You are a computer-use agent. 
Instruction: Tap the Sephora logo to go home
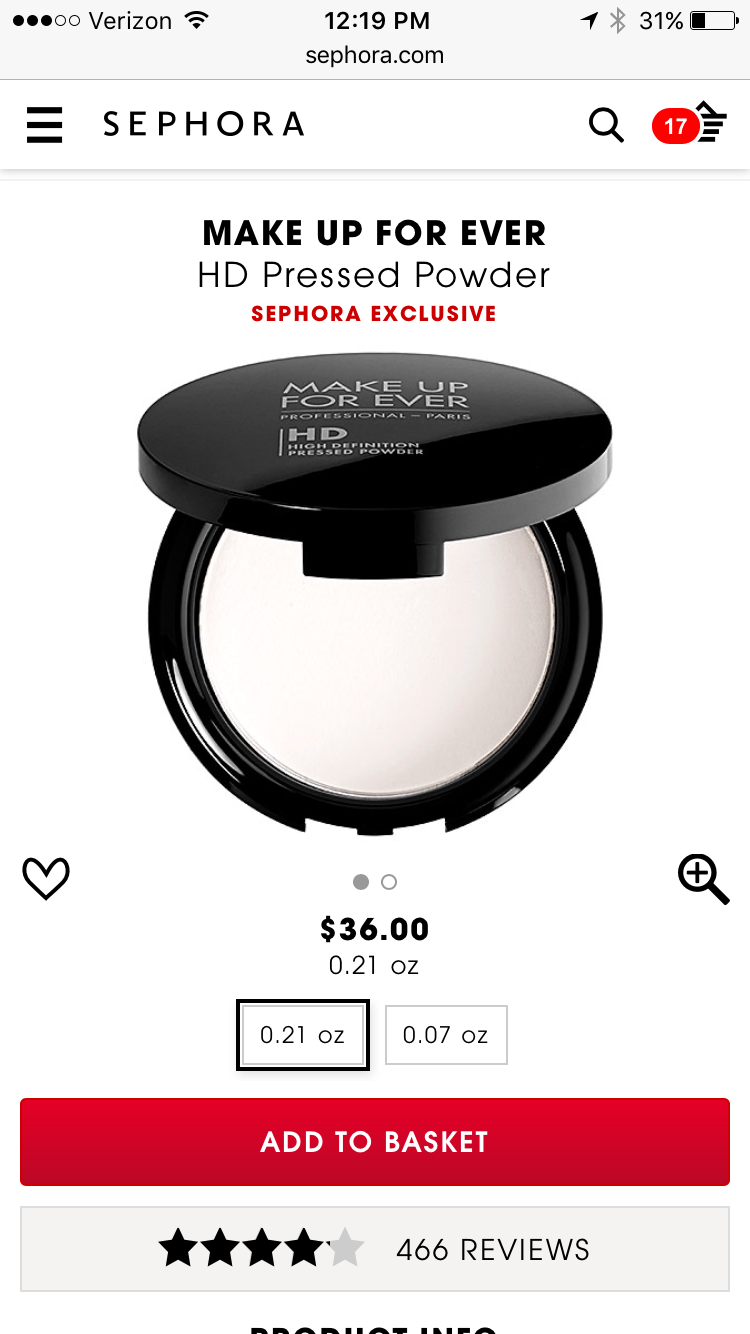click(203, 125)
